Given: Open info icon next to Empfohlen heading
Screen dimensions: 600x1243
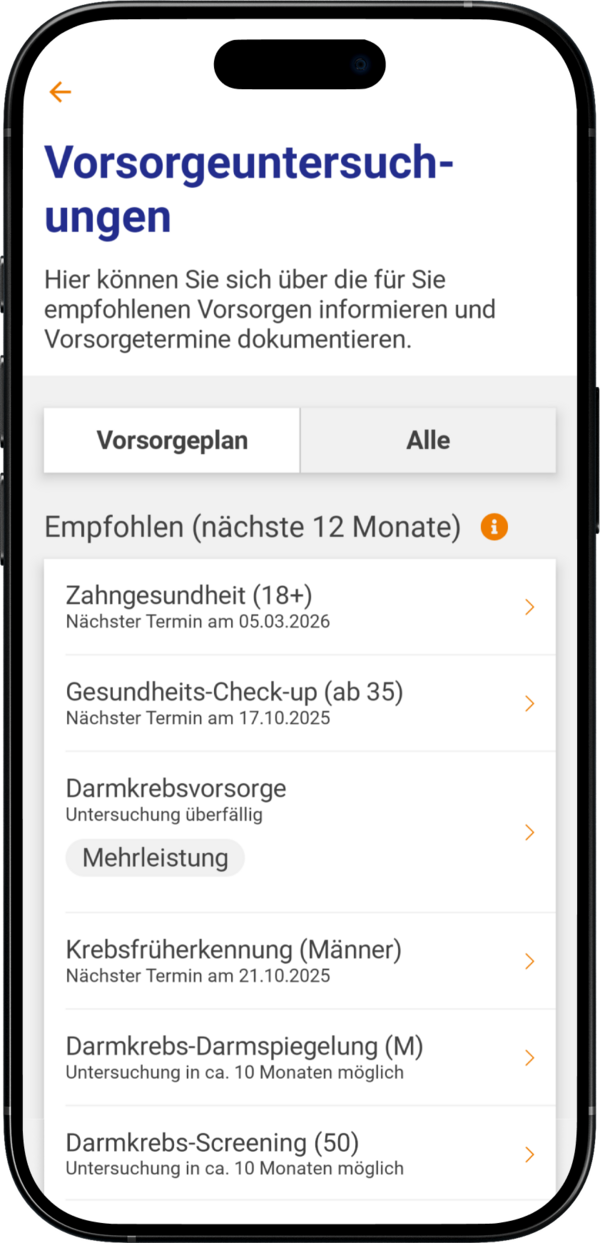Looking at the screenshot, I should coord(494,527).
